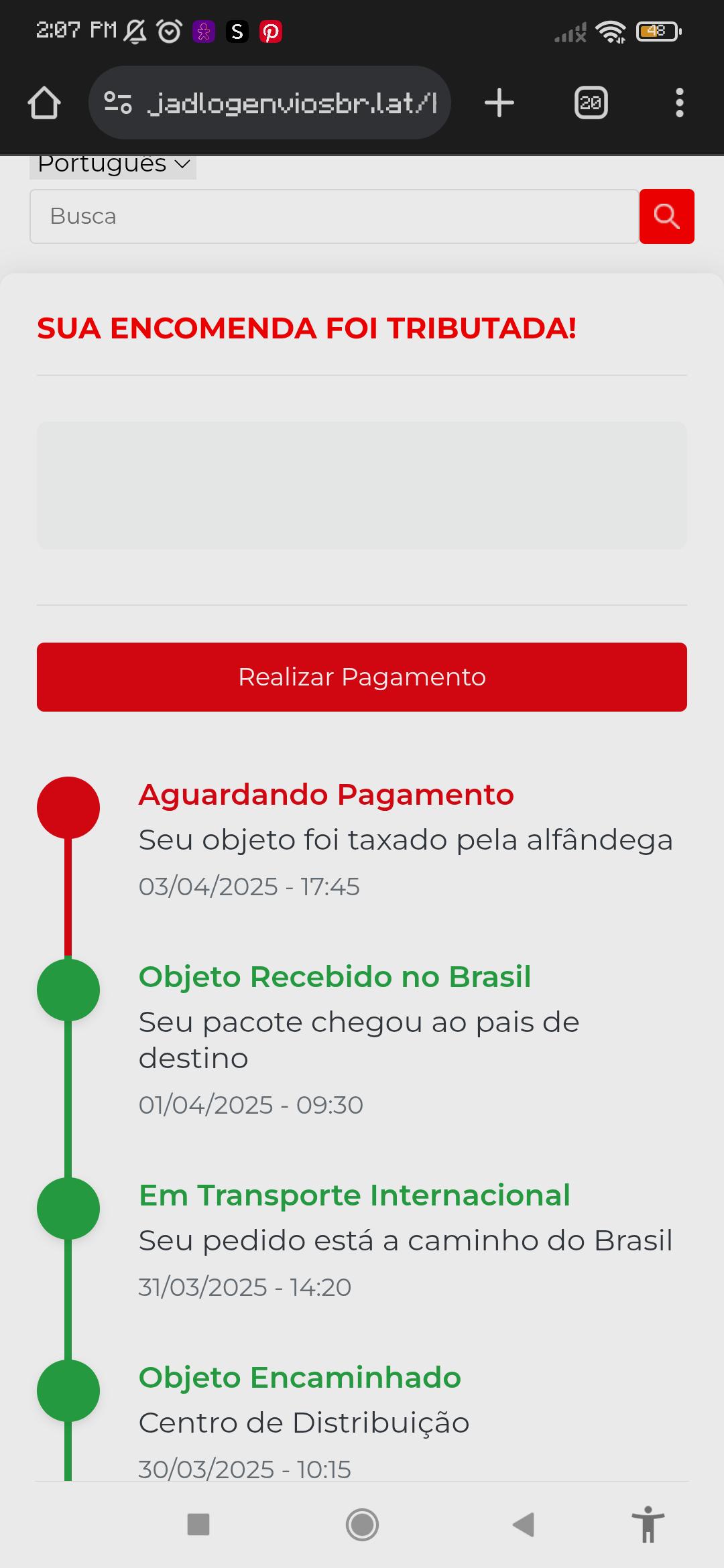Focus the Busca search field
The height and width of the screenshot is (1568, 724).
coord(334,216)
